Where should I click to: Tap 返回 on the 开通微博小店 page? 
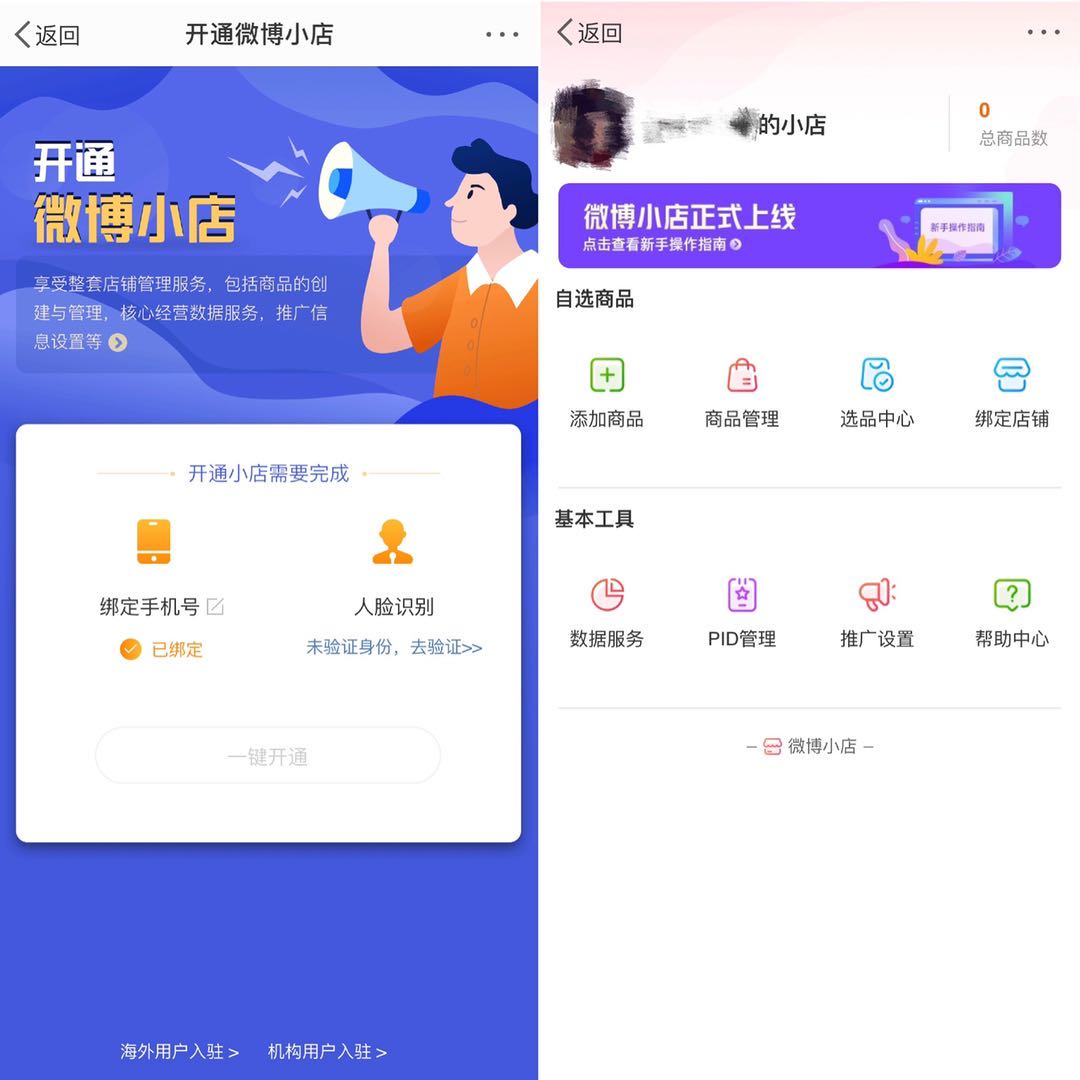coord(47,35)
